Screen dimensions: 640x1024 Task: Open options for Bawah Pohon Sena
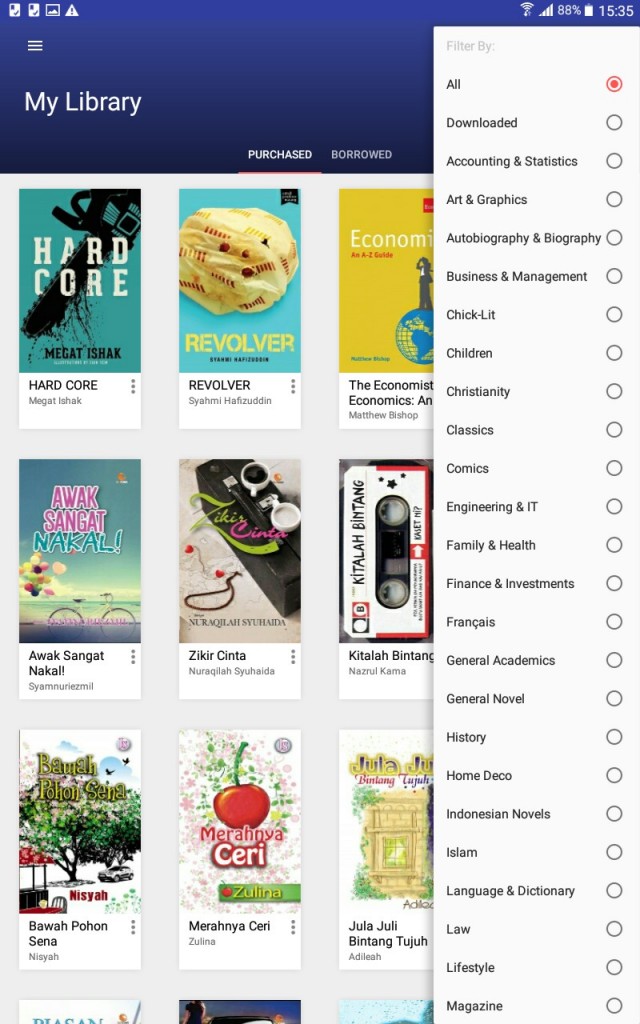(133, 927)
